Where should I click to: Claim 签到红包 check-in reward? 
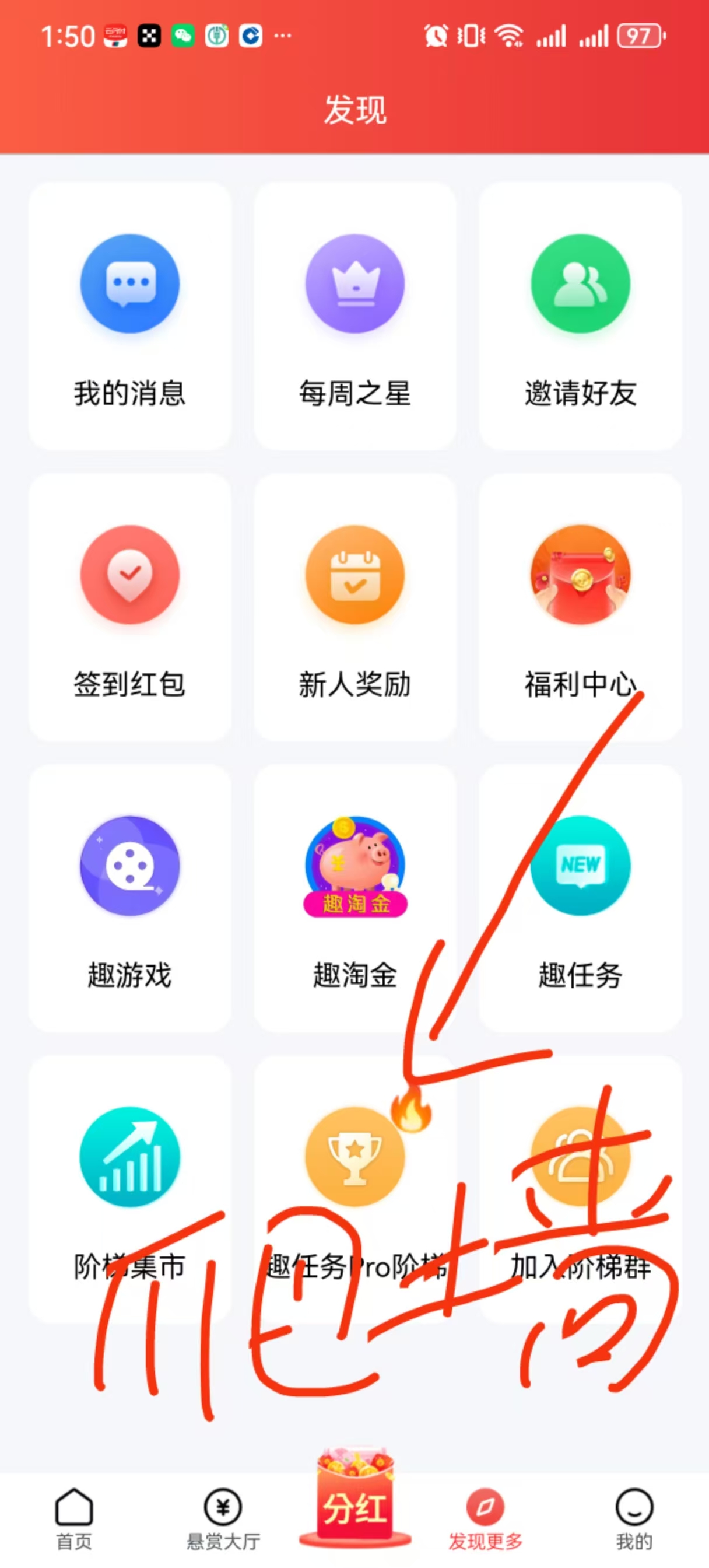click(129, 606)
